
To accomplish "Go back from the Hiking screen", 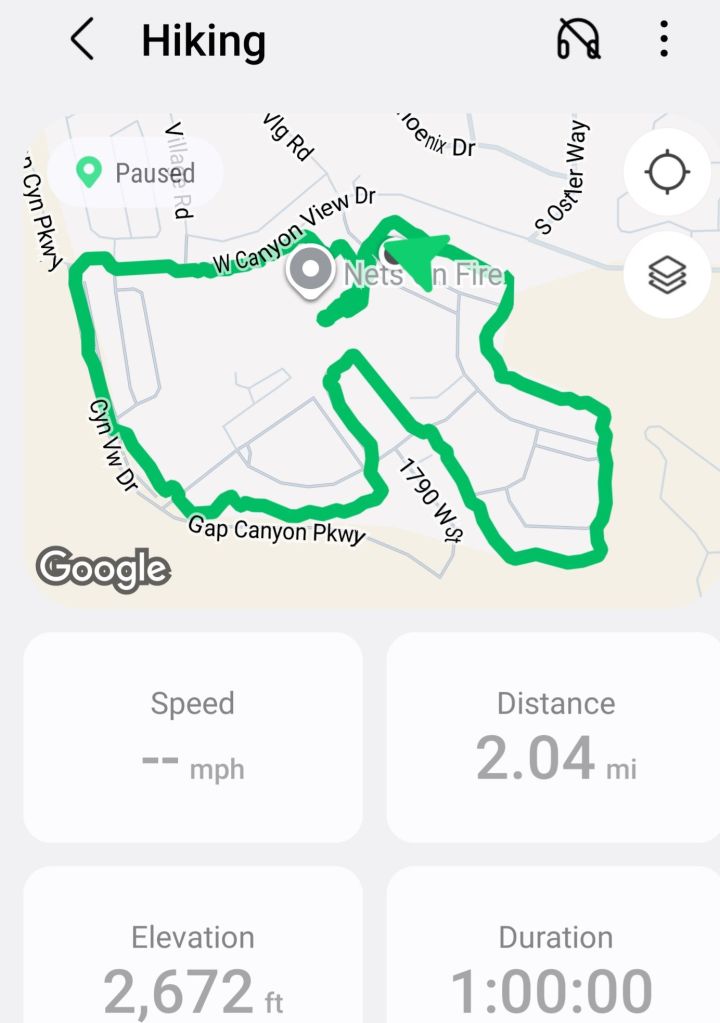I will tap(82, 41).
